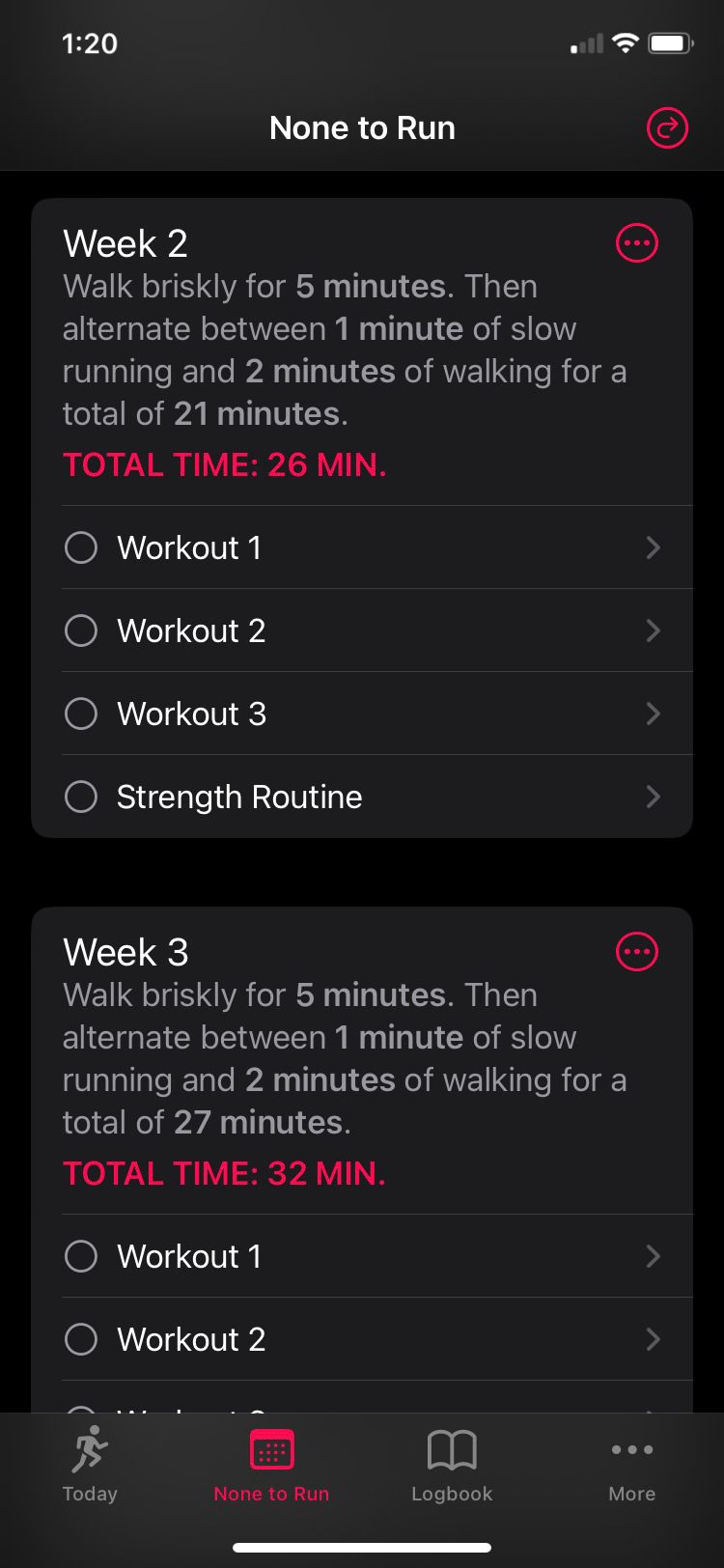
Task: Open Workout 3 details using the chevron
Action: (654, 714)
